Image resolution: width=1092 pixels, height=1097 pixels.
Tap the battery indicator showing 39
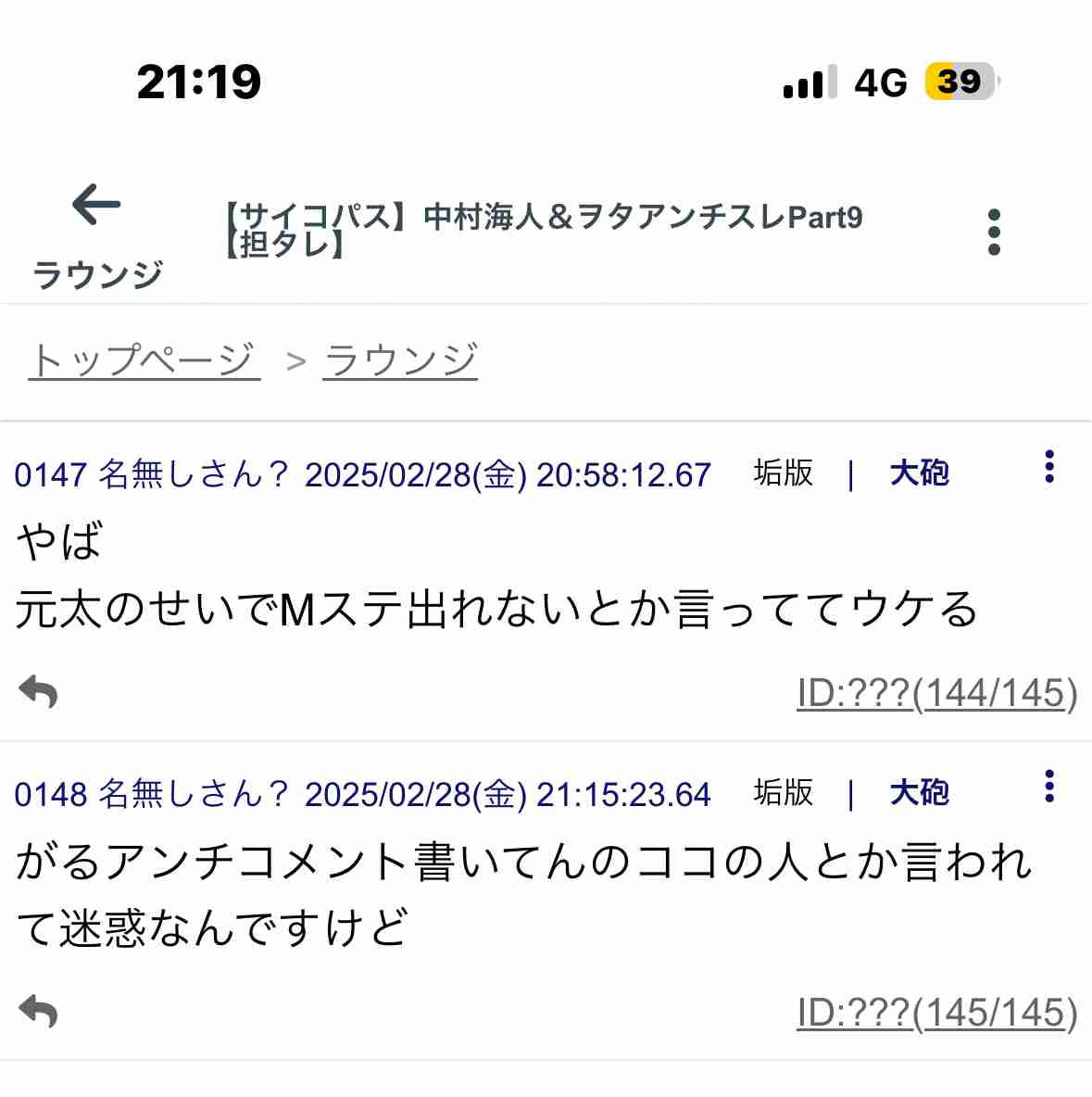pos(959,82)
